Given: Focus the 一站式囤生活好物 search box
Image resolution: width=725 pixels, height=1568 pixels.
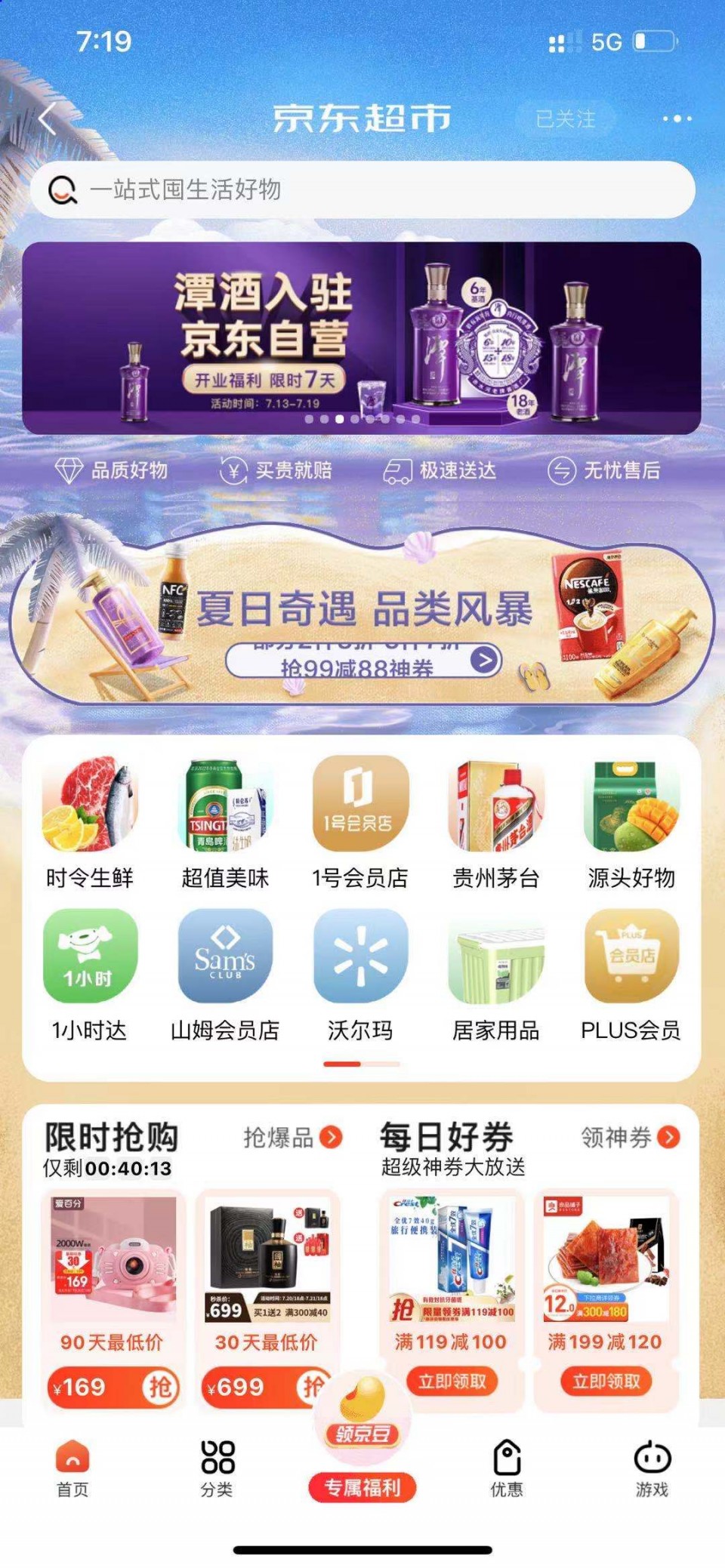Looking at the screenshot, I should coord(362,189).
